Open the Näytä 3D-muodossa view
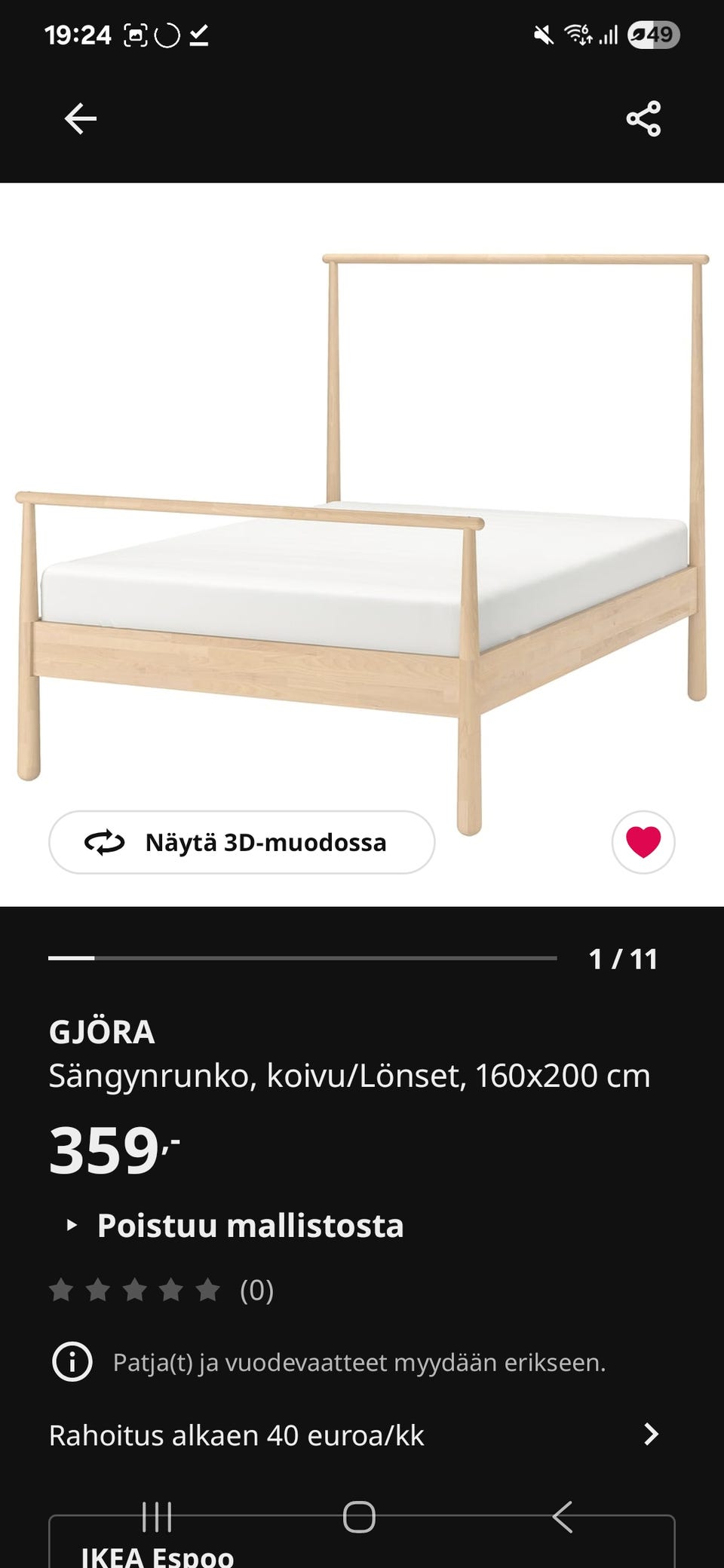Image resolution: width=724 pixels, height=1568 pixels. coord(241,842)
